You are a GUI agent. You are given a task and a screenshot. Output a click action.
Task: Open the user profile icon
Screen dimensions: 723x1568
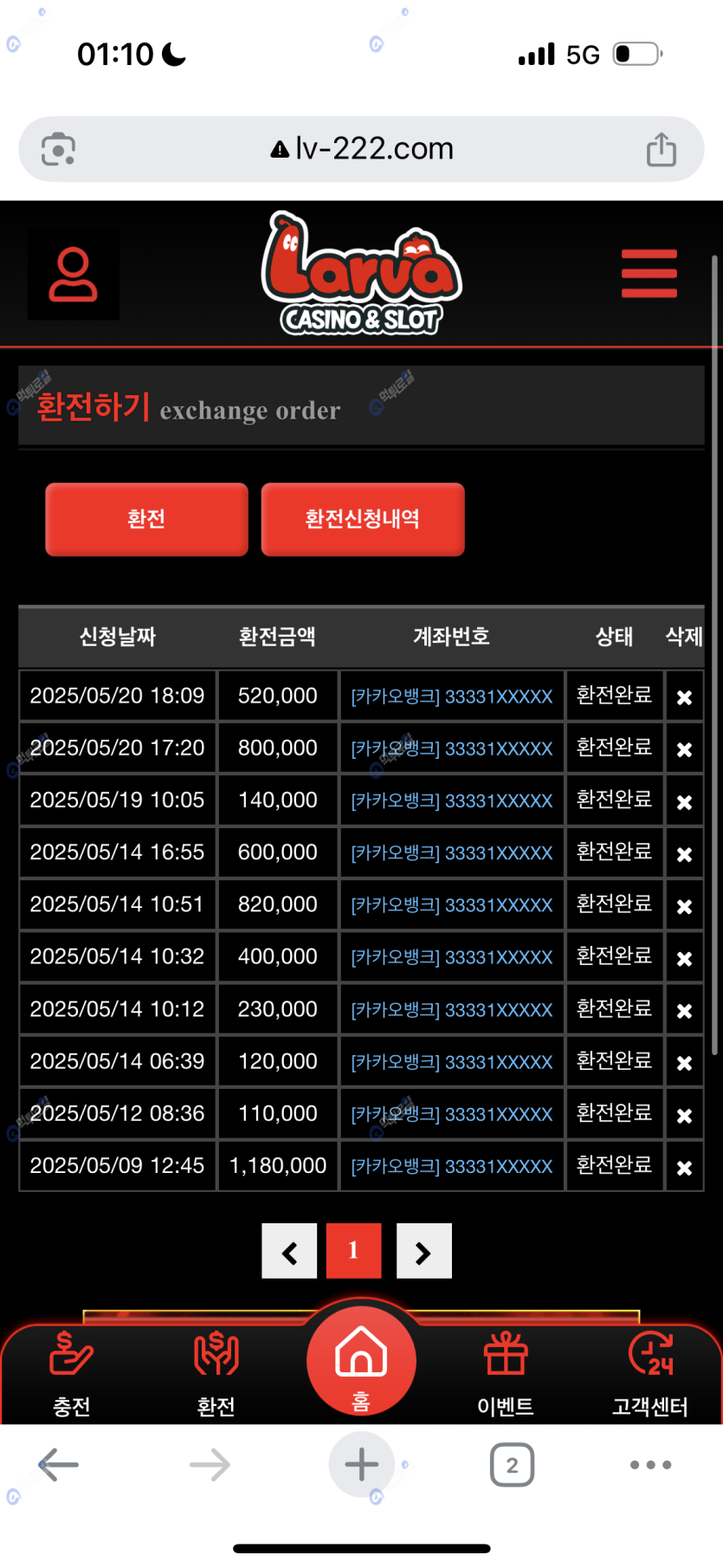tap(74, 275)
